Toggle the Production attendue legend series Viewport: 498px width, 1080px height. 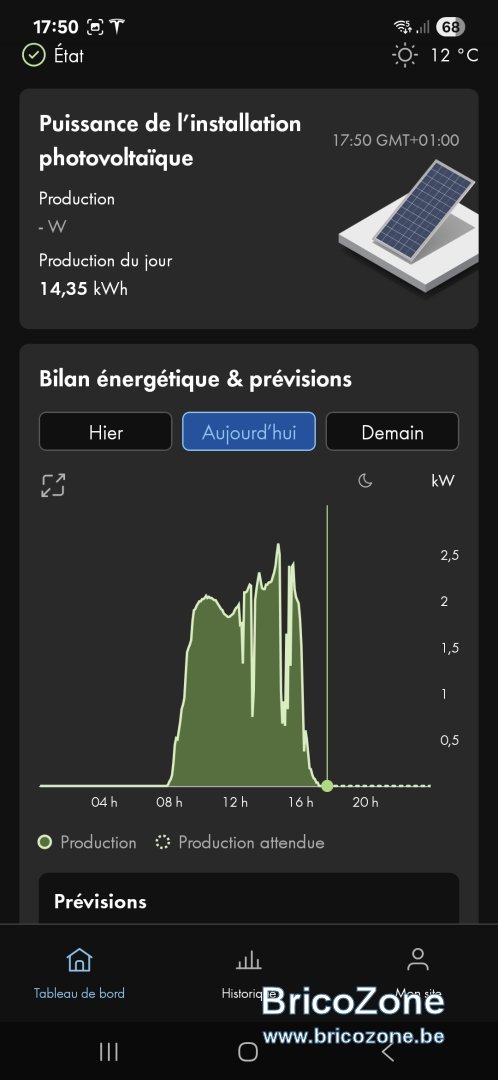coord(240,842)
